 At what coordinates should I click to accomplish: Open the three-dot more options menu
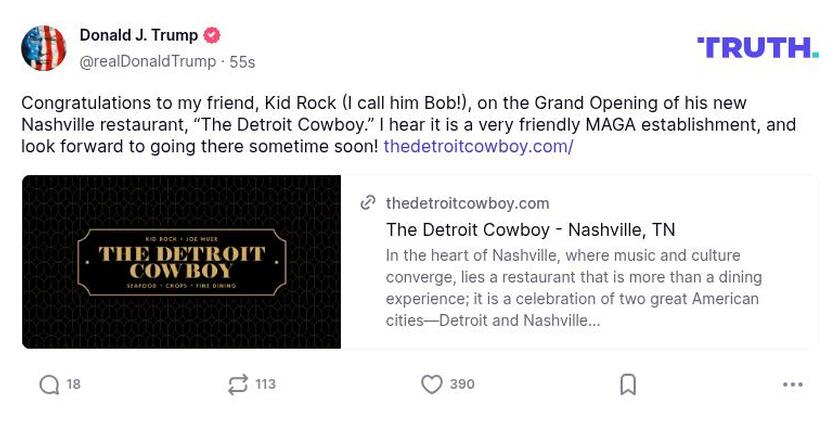click(x=793, y=385)
